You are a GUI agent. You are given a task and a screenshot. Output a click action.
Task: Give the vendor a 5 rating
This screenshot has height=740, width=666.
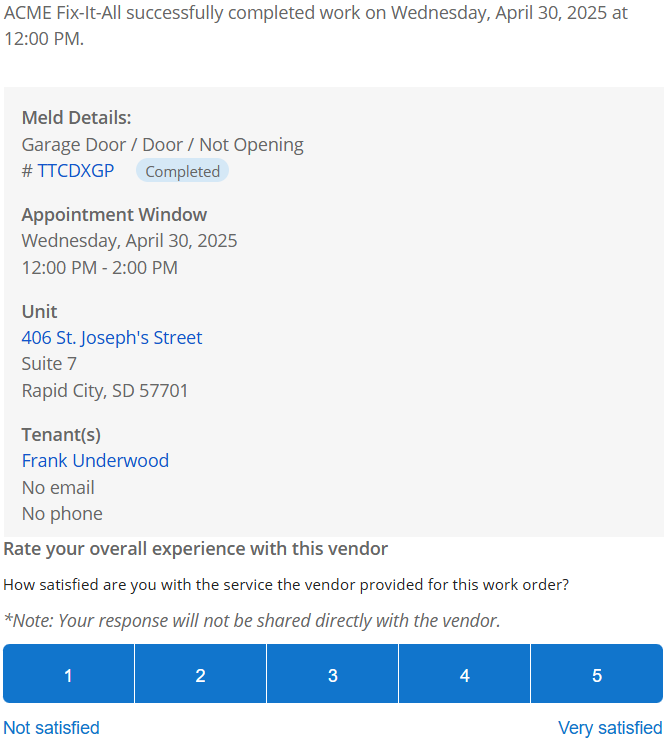click(597, 675)
